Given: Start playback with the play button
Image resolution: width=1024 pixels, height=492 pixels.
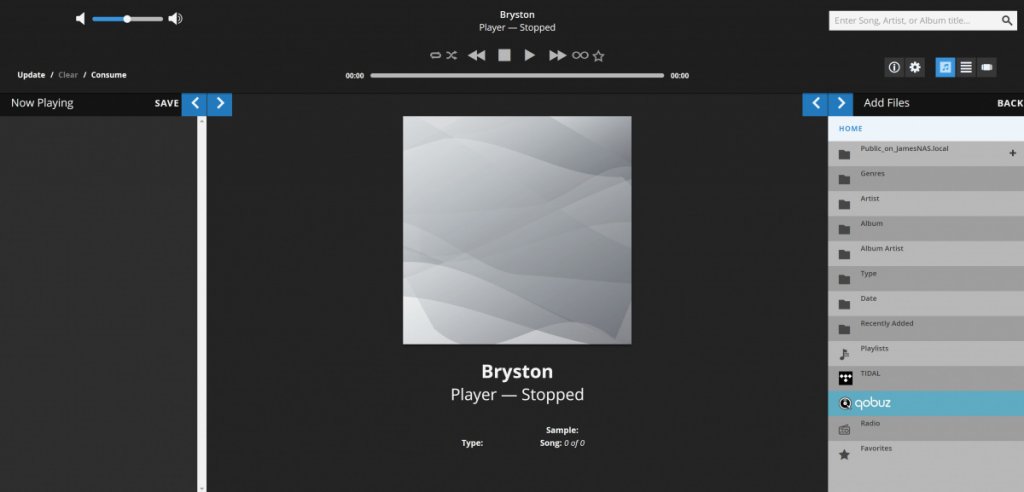Looking at the screenshot, I should (x=530, y=55).
